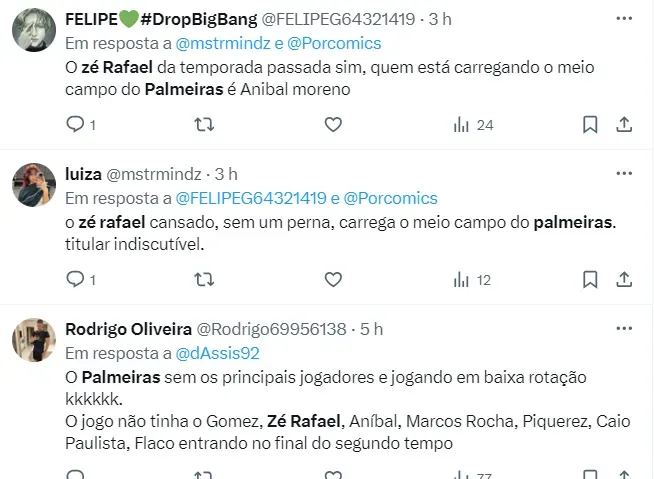Bookmark FELIPE's tweet

[x=590, y=125]
